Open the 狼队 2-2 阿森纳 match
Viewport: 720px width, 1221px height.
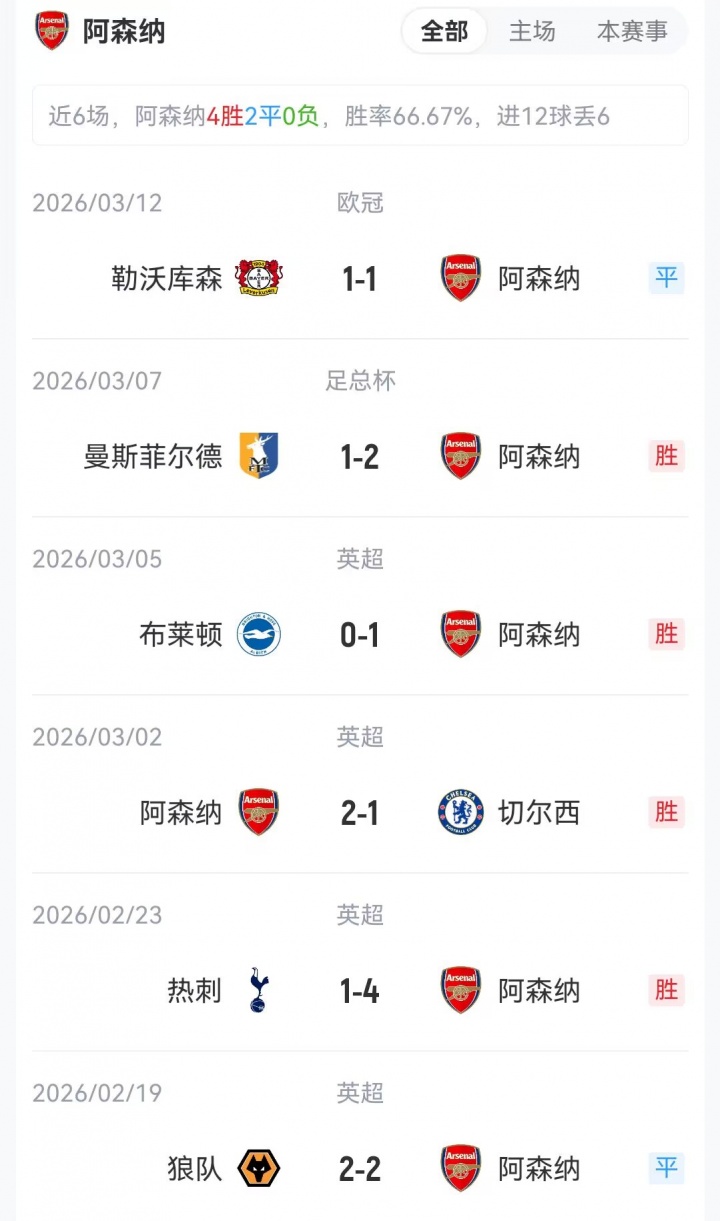[x=360, y=1169]
